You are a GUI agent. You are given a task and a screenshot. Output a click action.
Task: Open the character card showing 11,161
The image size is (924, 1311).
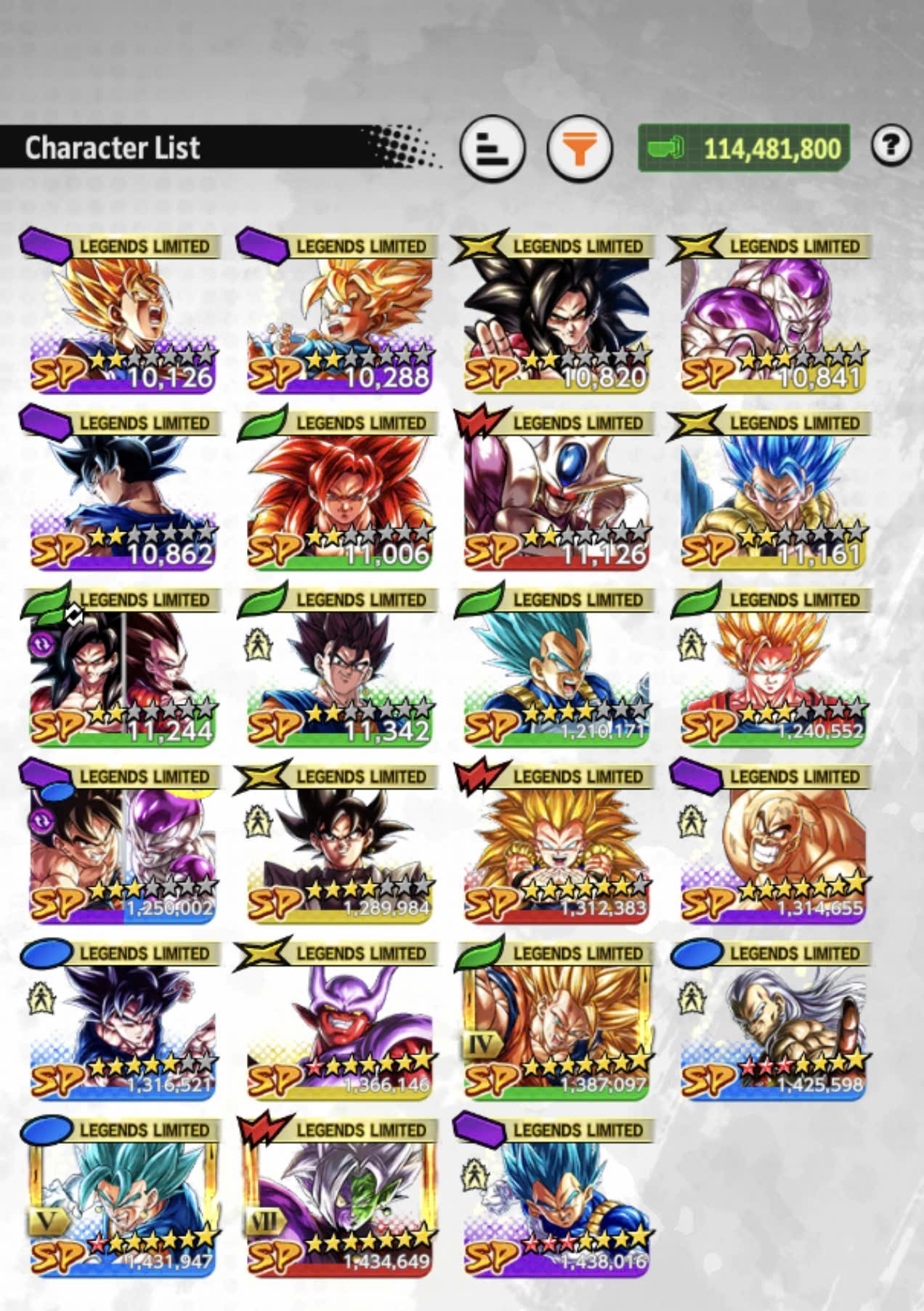772,487
